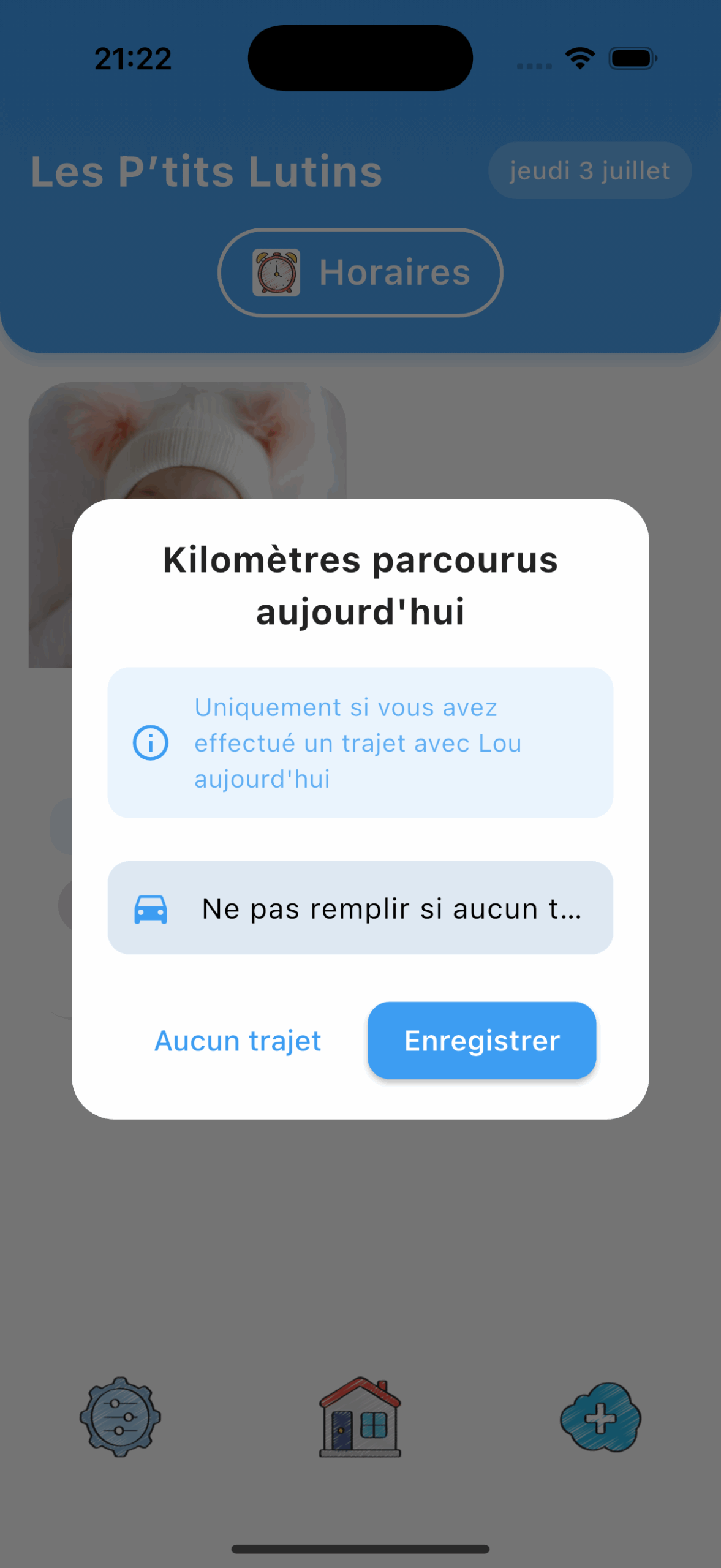Open the settings gear tab
The height and width of the screenshot is (1568, 721).
(x=120, y=1417)
